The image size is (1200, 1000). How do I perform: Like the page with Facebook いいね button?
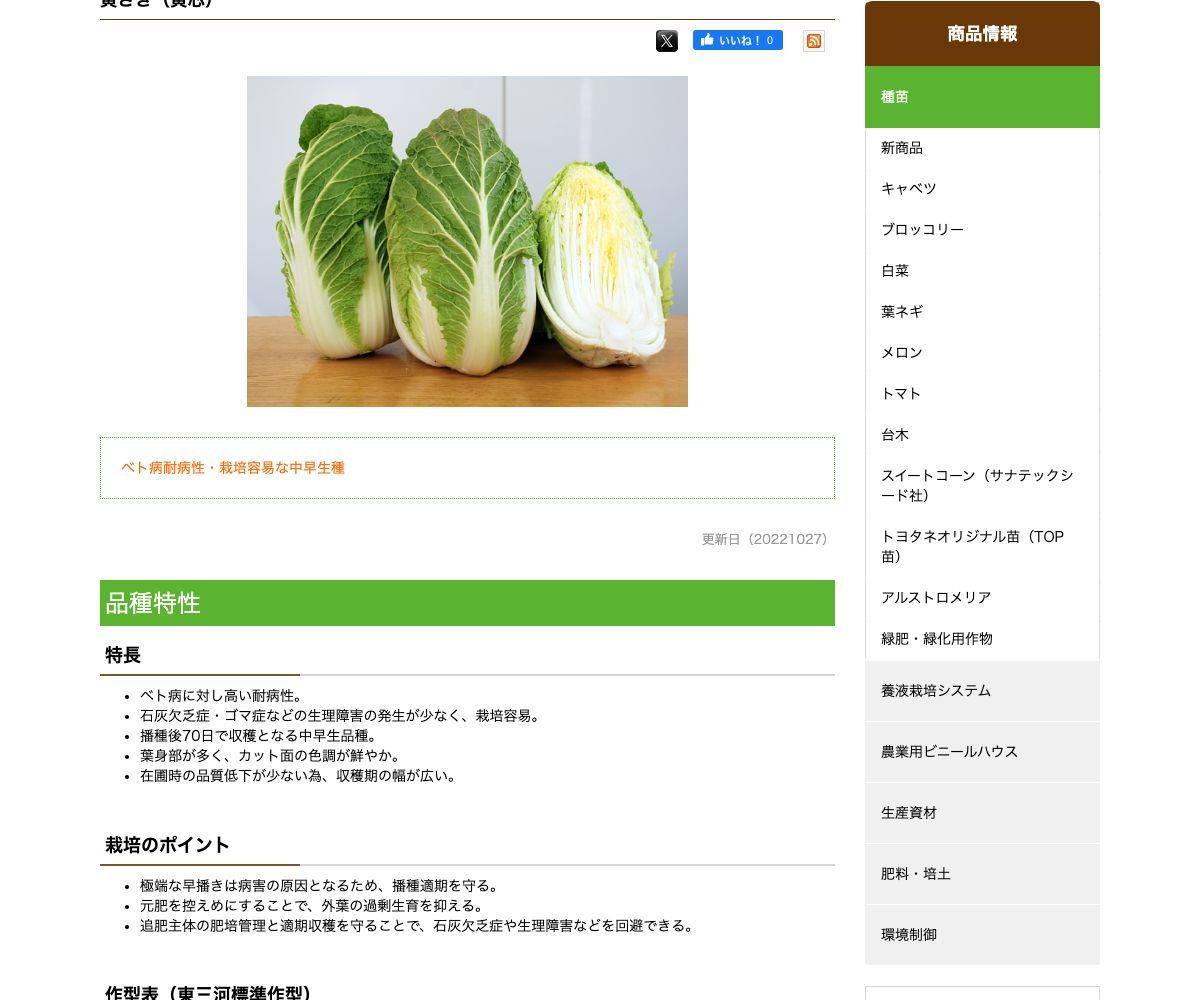coord(737,40)
